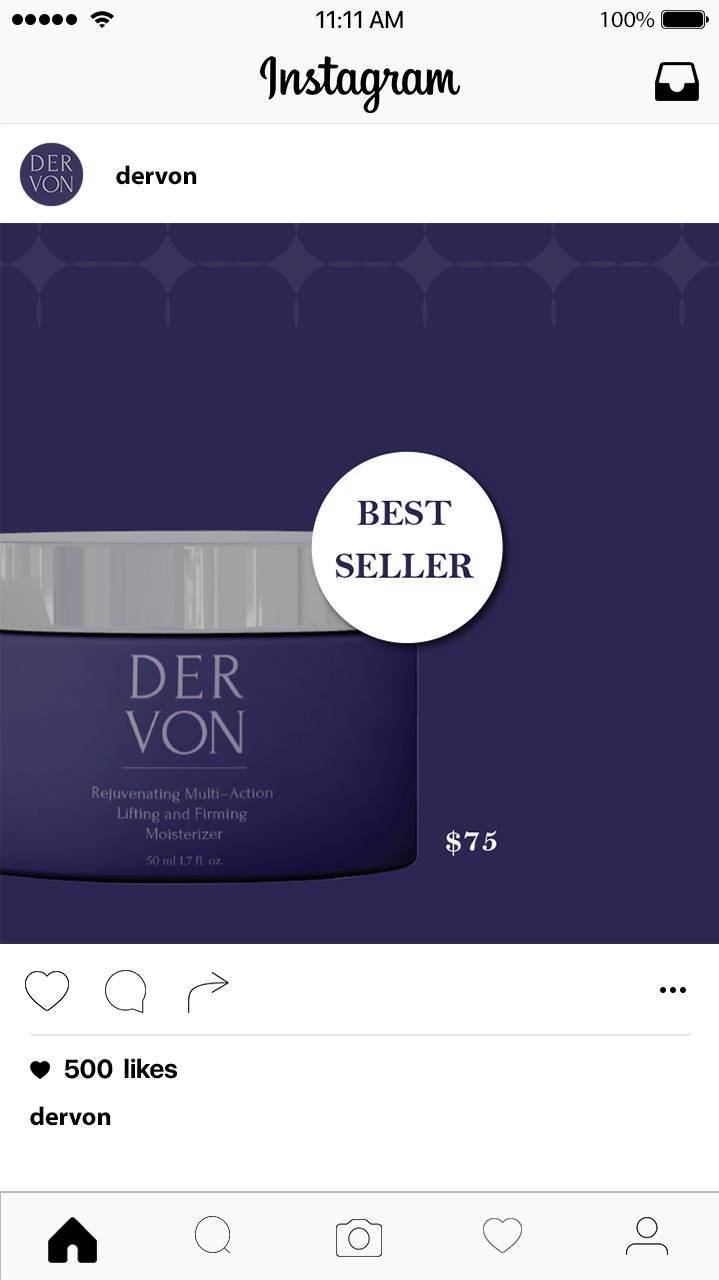Share the dervon post
The width and height of the screenshot is (719, 1280).
208,991
